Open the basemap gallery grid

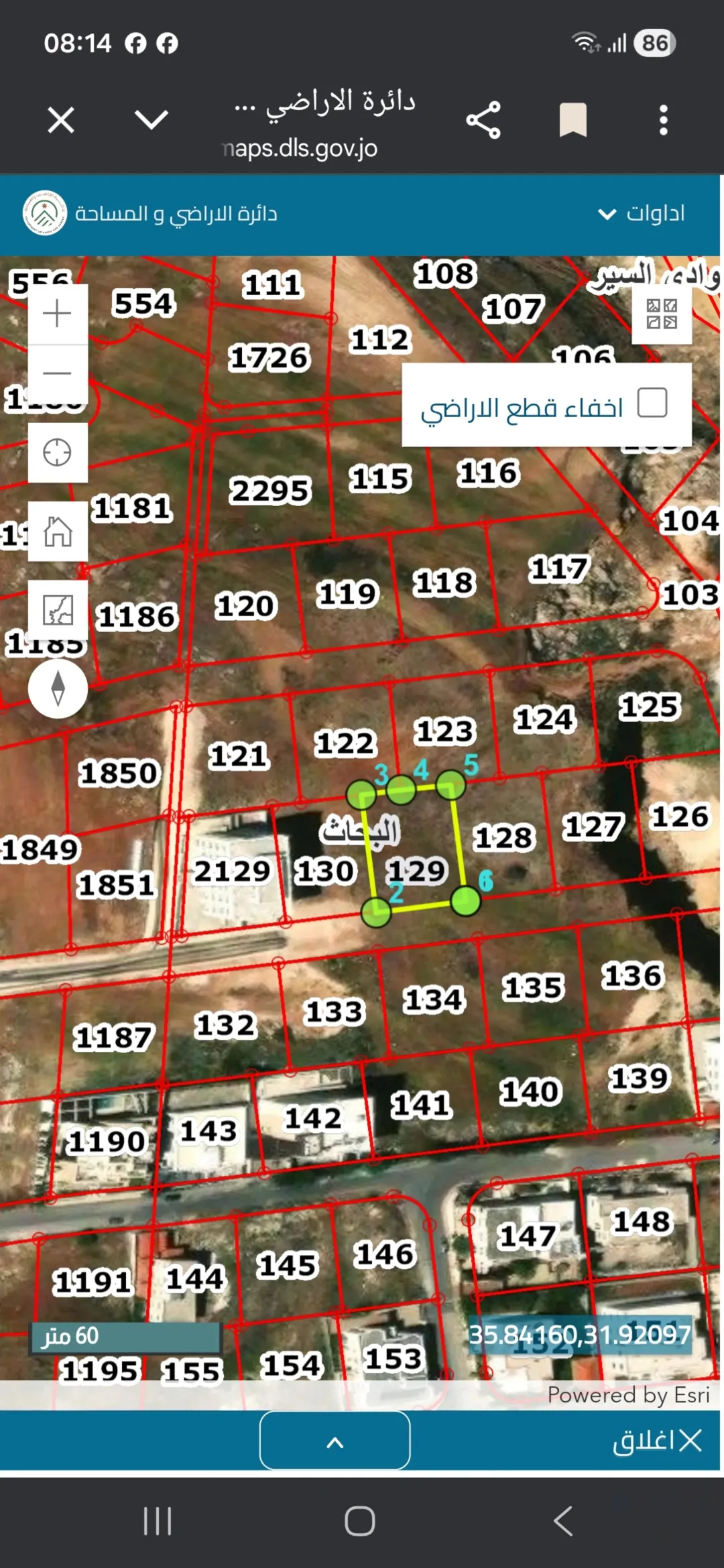pyautogui.click(x=662, y=314)
